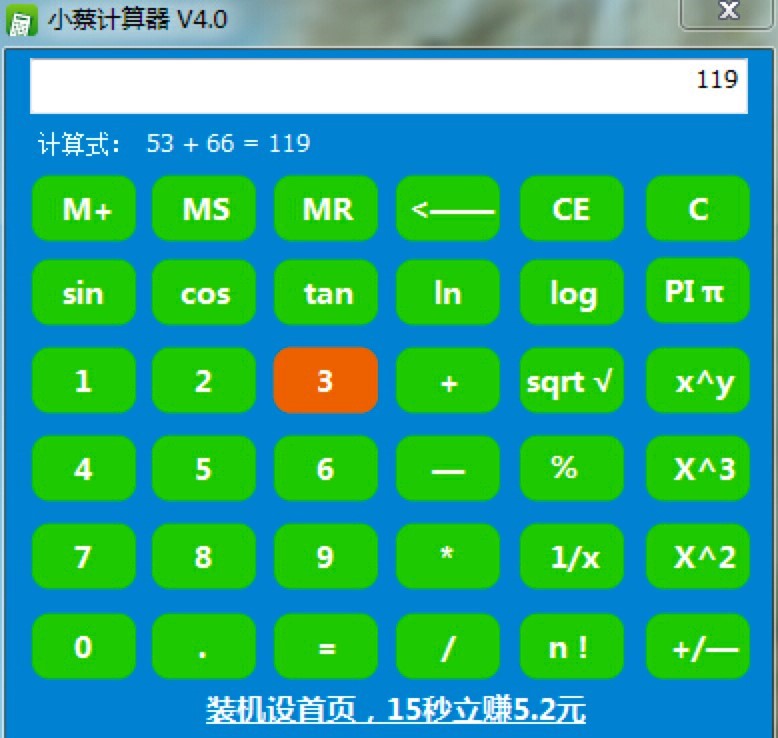Compute factorial with the n! key
This screenshot has height=738, width=778.
[571, 647]
